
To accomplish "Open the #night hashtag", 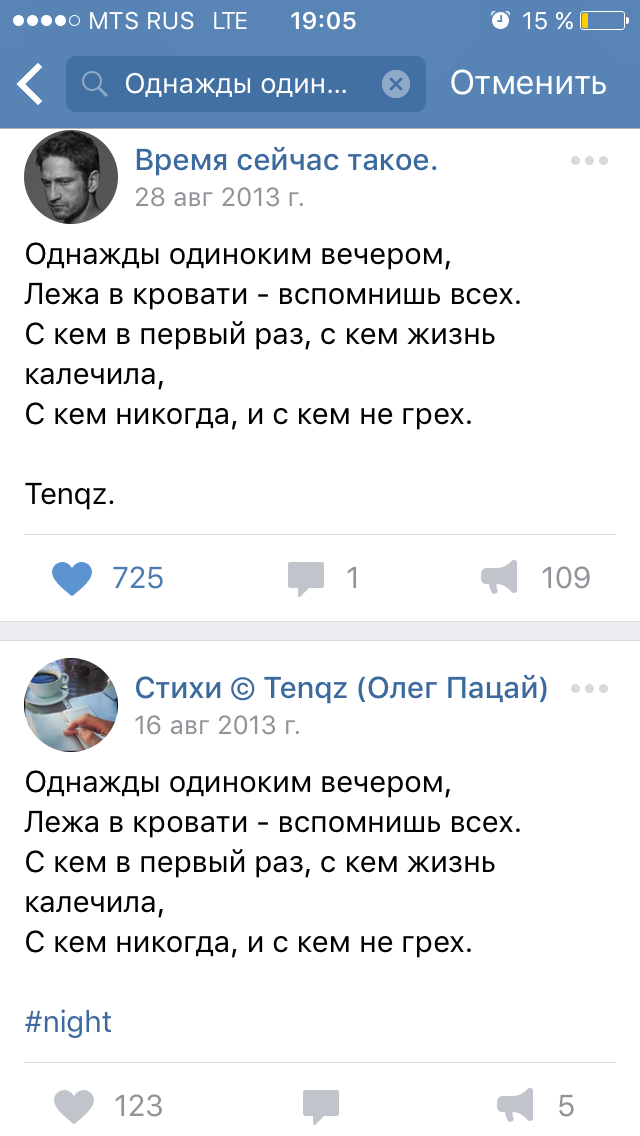I will point(68,1022).
